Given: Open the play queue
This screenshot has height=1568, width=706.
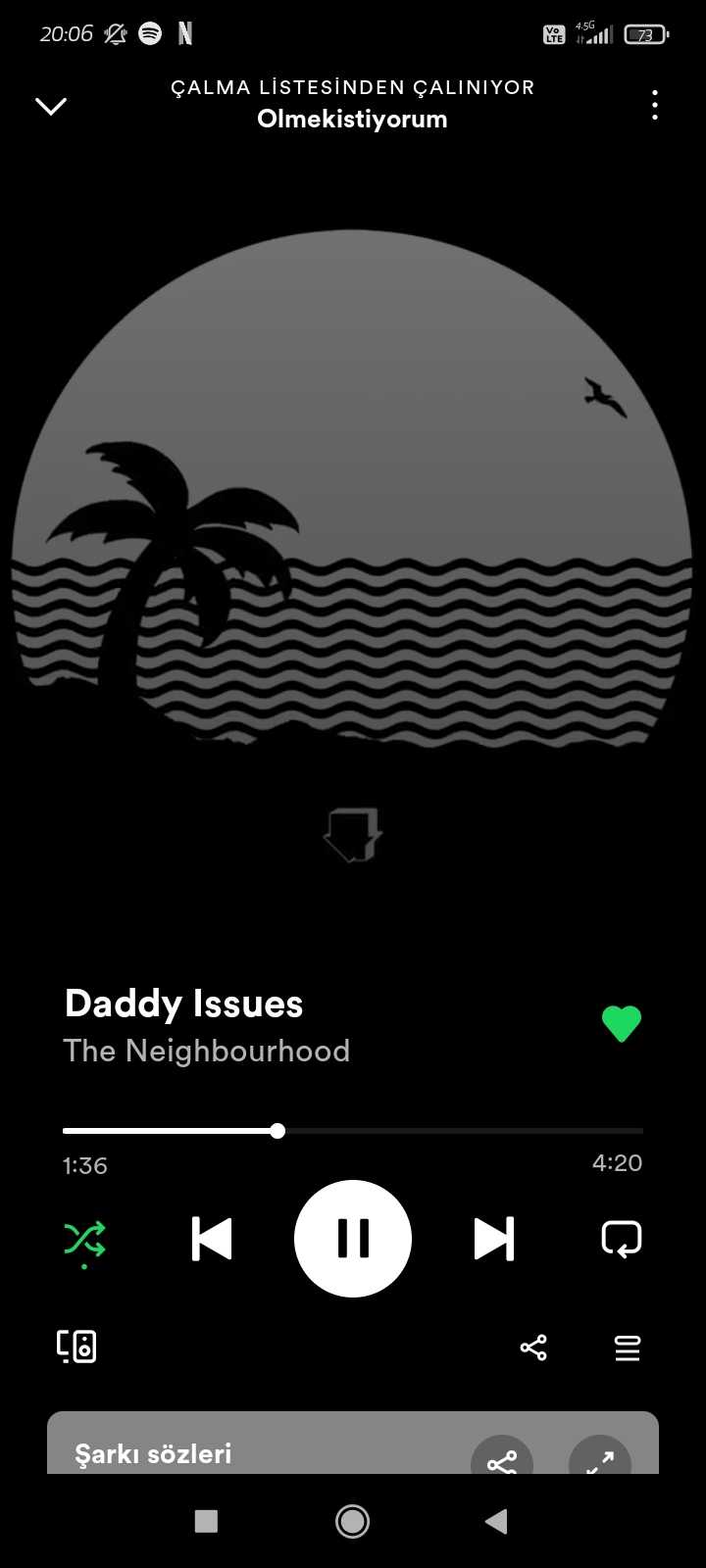Looking at the screenshot, I should 628,1348.
